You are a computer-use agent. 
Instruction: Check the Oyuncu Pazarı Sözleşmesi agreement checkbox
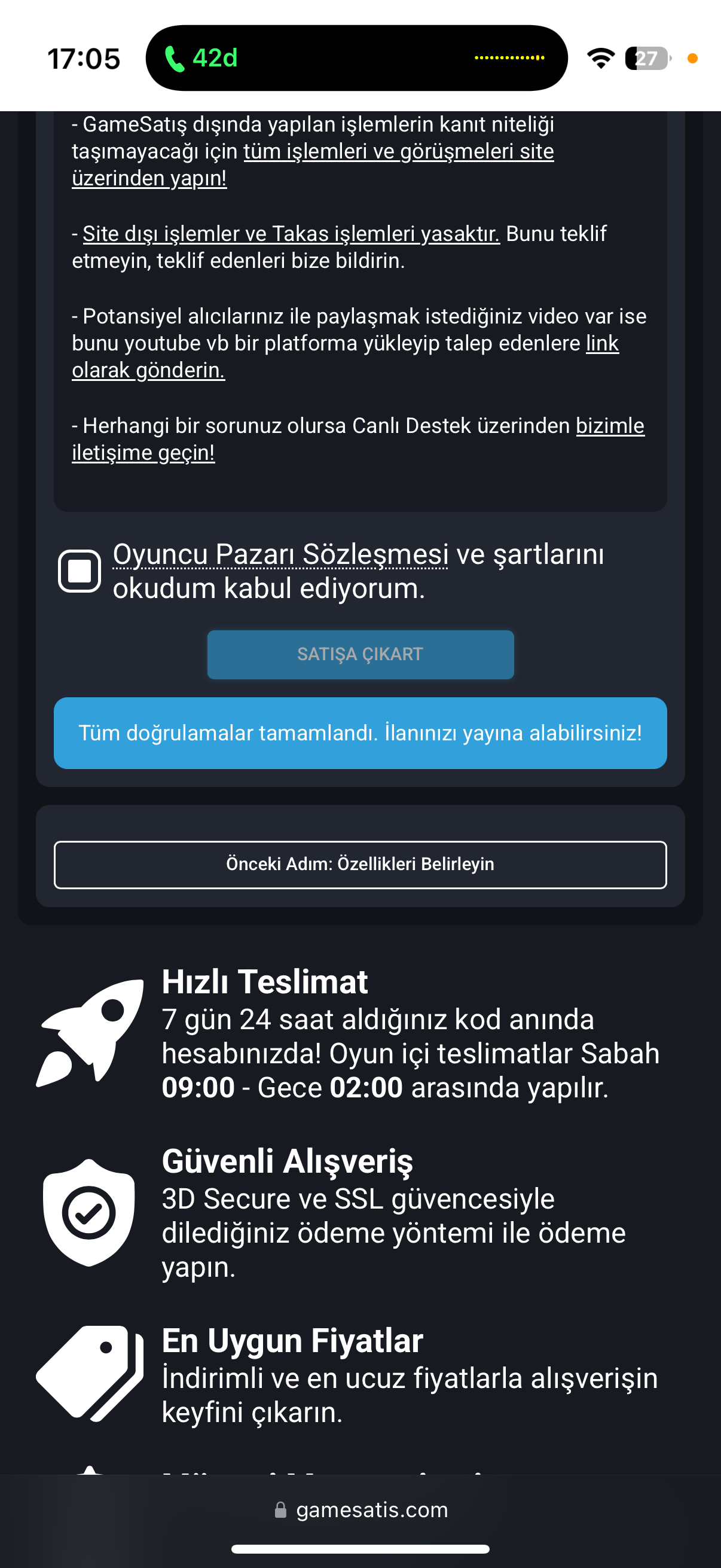click(79, 571)
